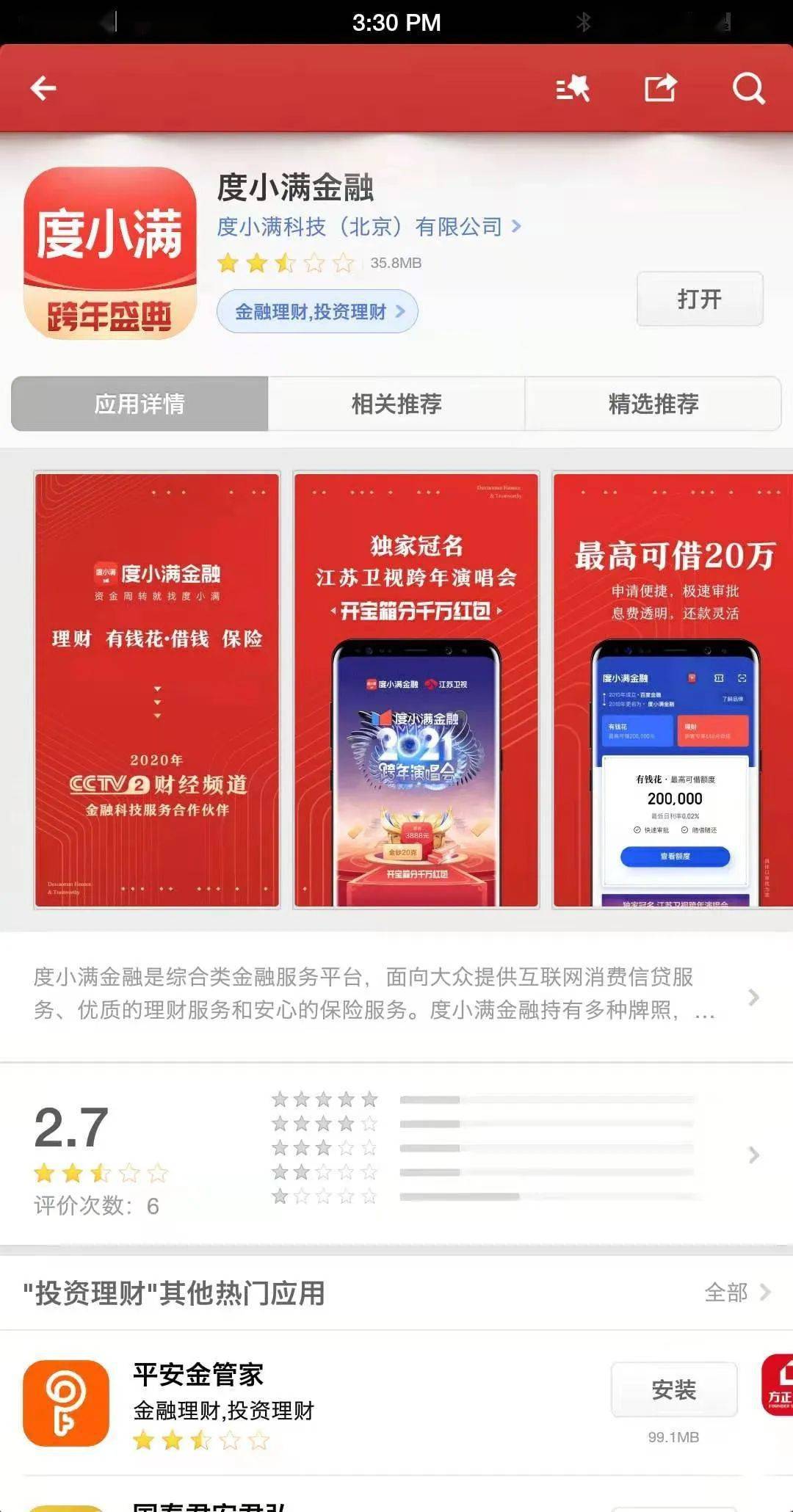The height and width of the screenshot is (1512, 793).
Task: Switch to the 精选推荐 tab
Action: (653, 404)
